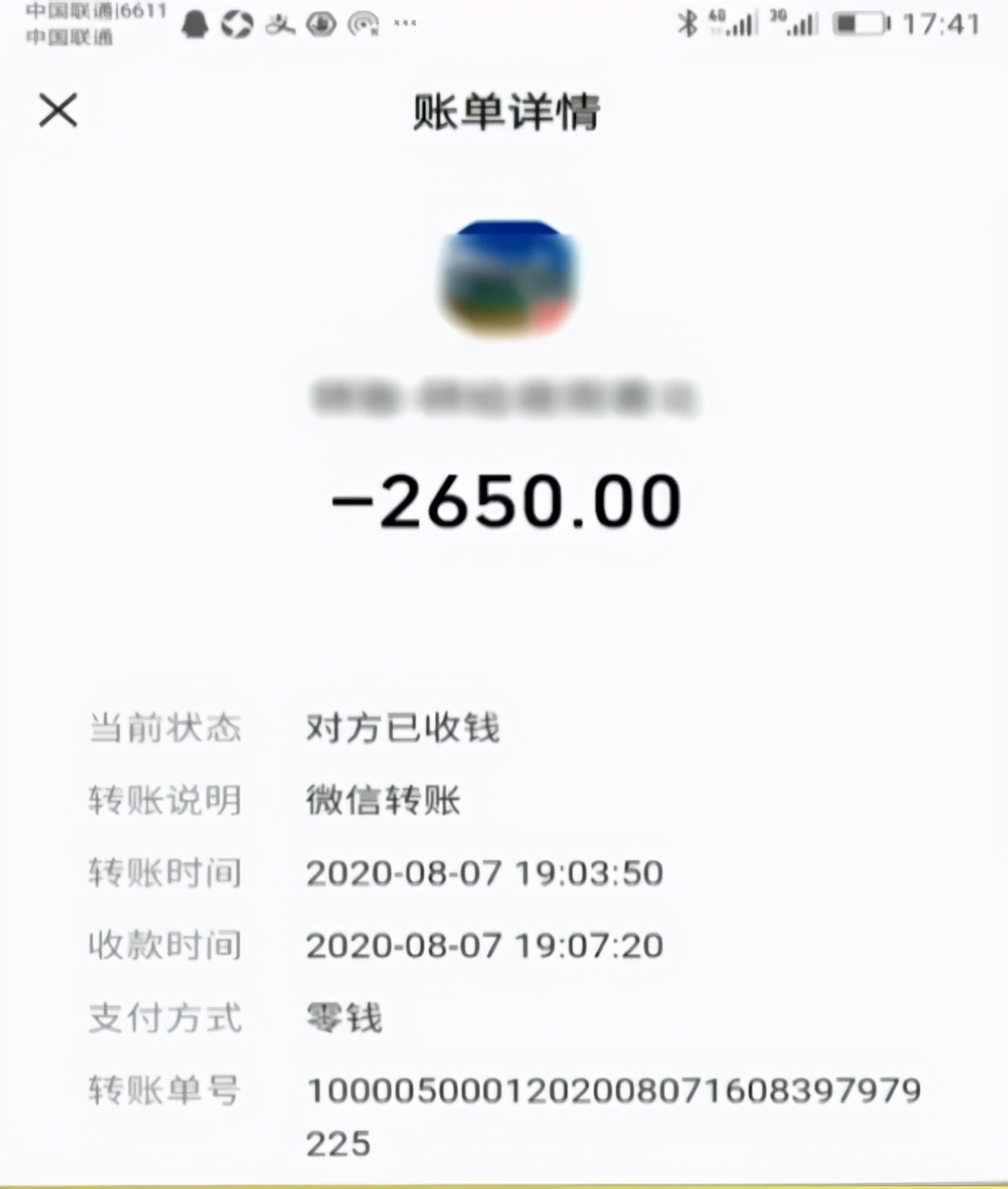Tap the clock showing 17:41
The height and width of the screenshot is (1189, 1008).
tap(939, 23)
